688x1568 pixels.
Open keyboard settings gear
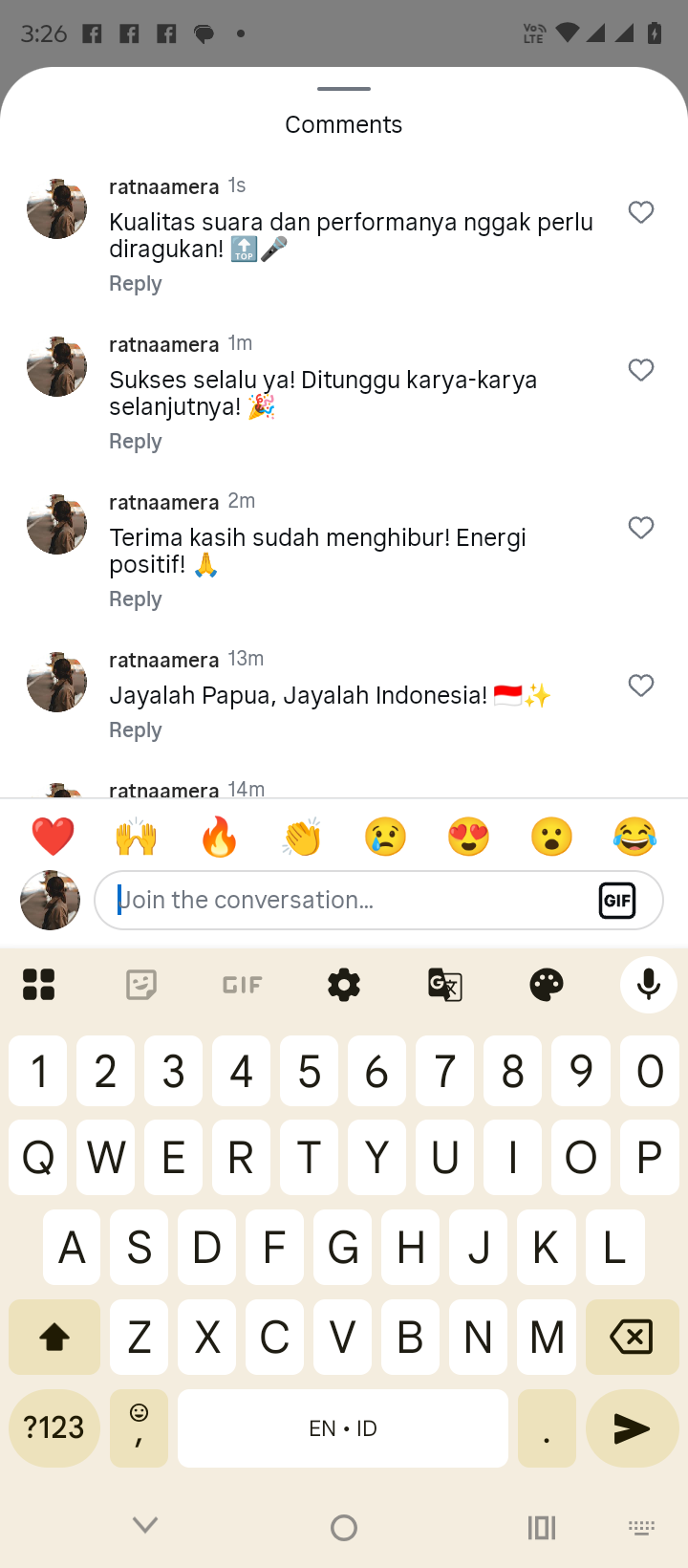click(344, 984)
